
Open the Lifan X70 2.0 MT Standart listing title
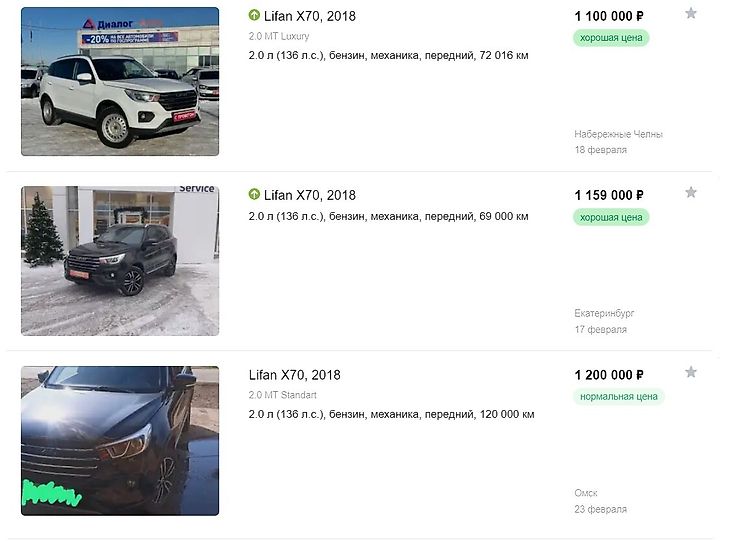coord(294,375)
